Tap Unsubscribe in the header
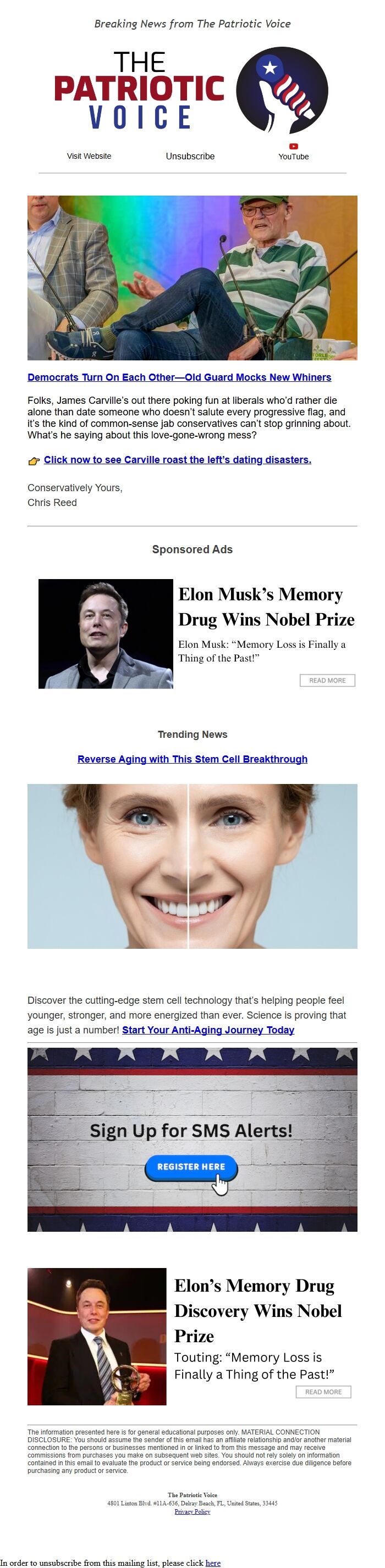The image size is (385, 1568). (x=190, y=156)
